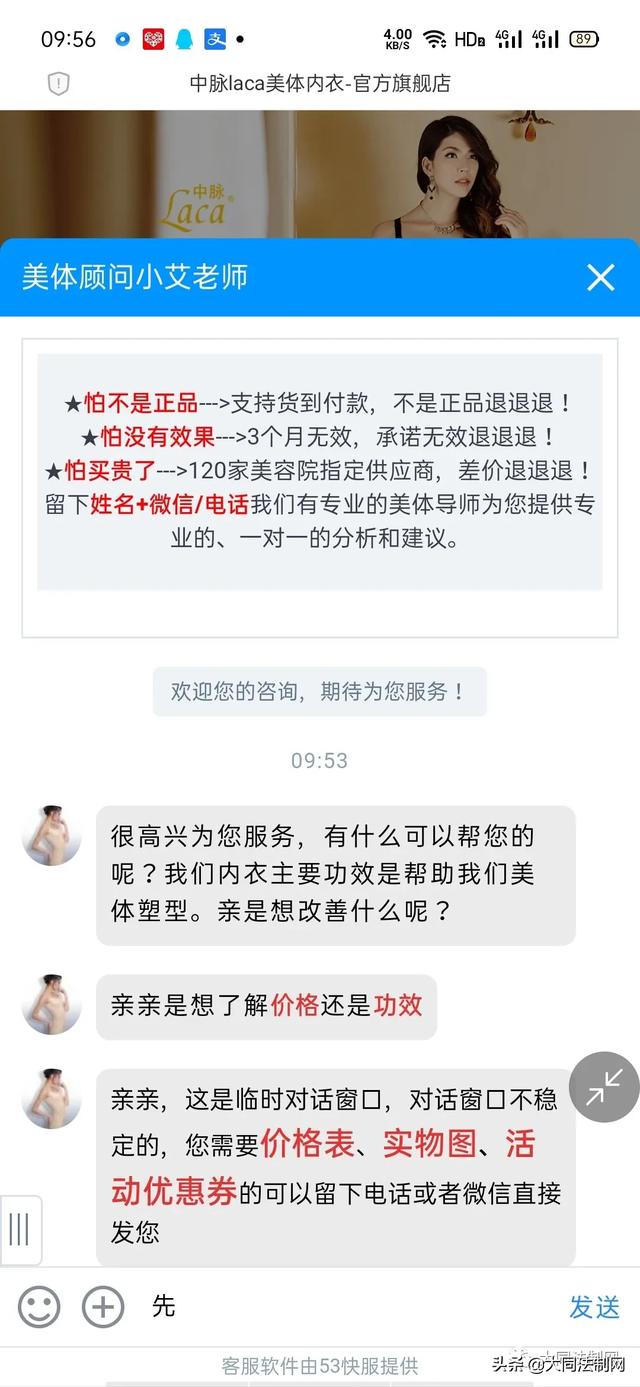
Task: Open the shield security icon
Action: point(59,84)
